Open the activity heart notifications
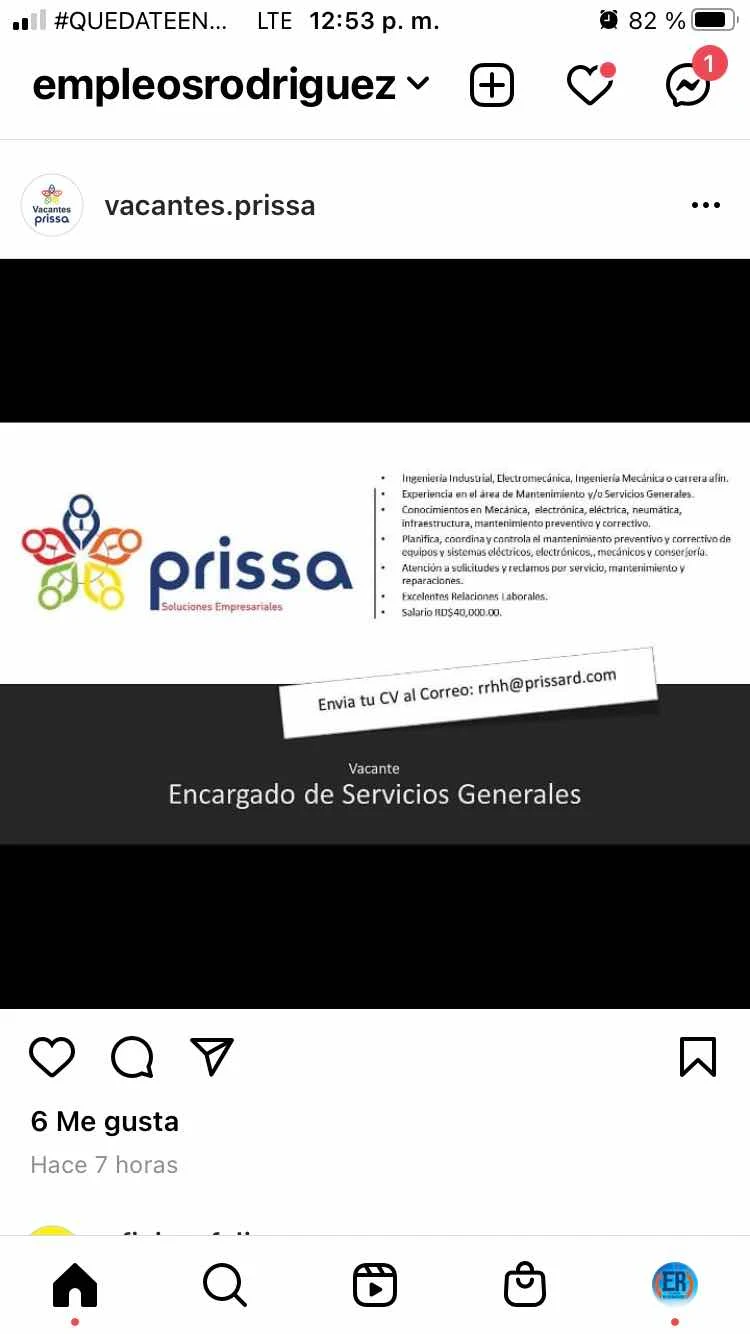The height and width of the screenshot is (1334, 750). pos(590,86)
